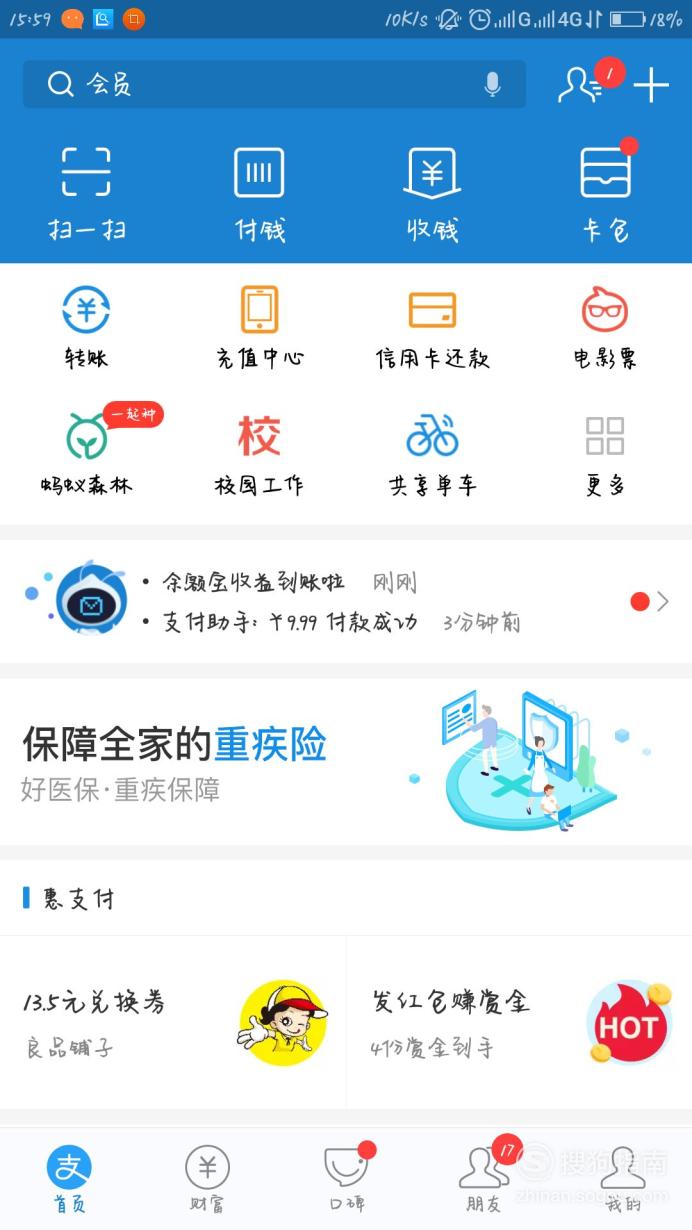692x1230 pixels.
Task: Open 共享单车 shared bikes
Action: (x=432, y=453)
